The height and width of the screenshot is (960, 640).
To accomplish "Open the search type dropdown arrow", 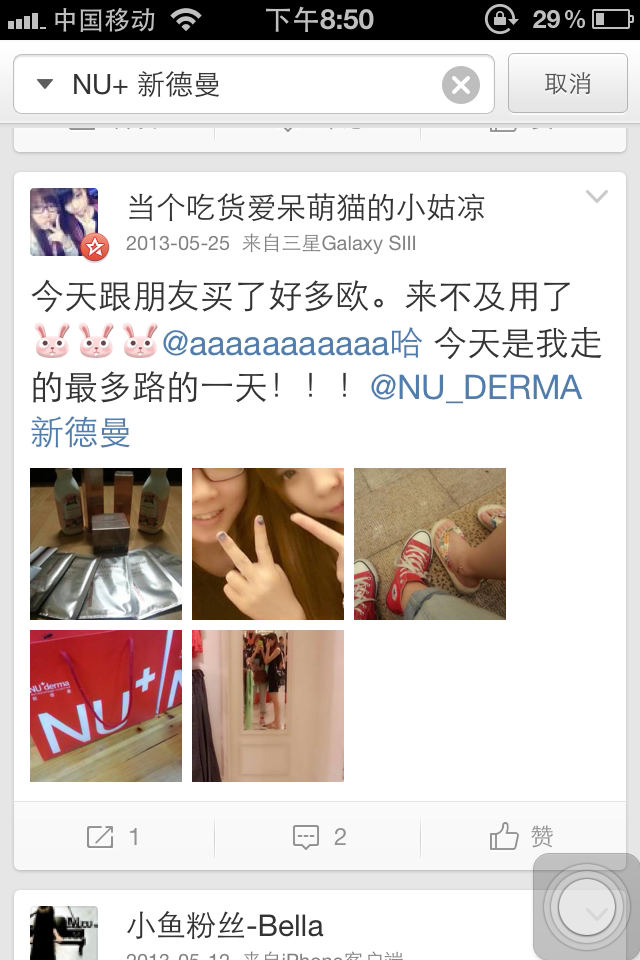I will [44, 84].
